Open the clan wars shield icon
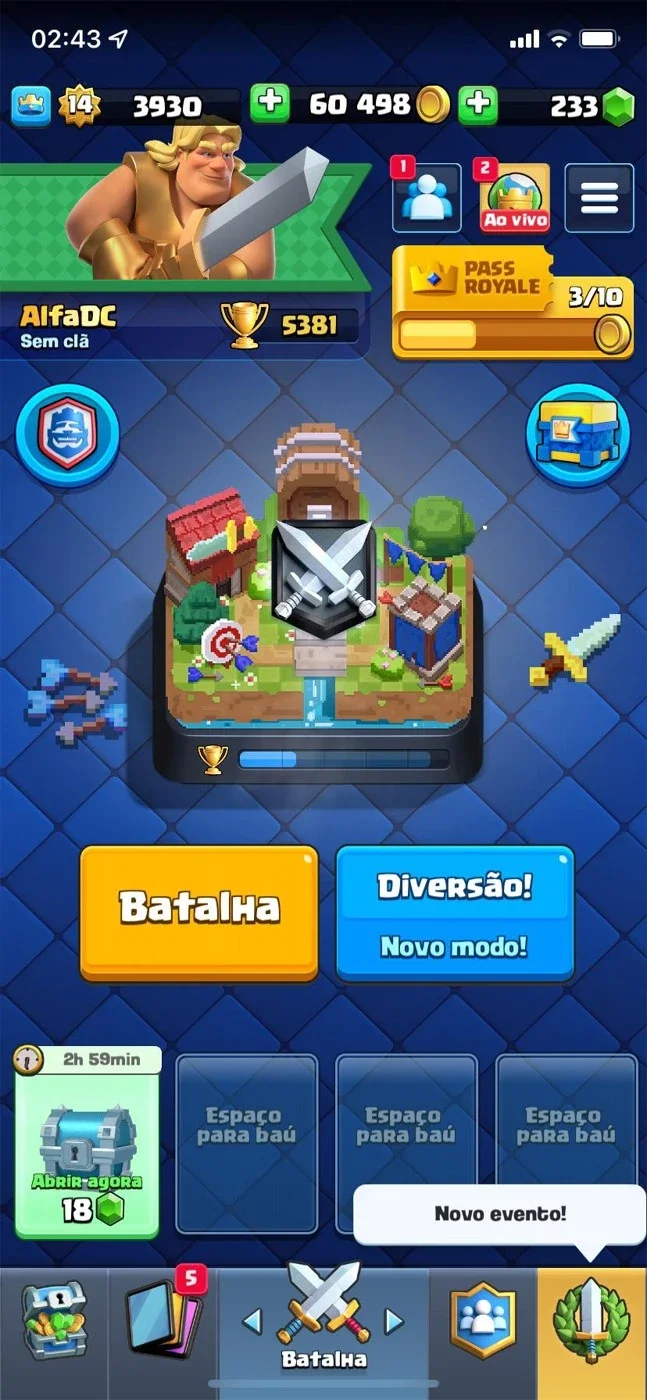This screenshot has width=647, height=1400. [67, 434]
